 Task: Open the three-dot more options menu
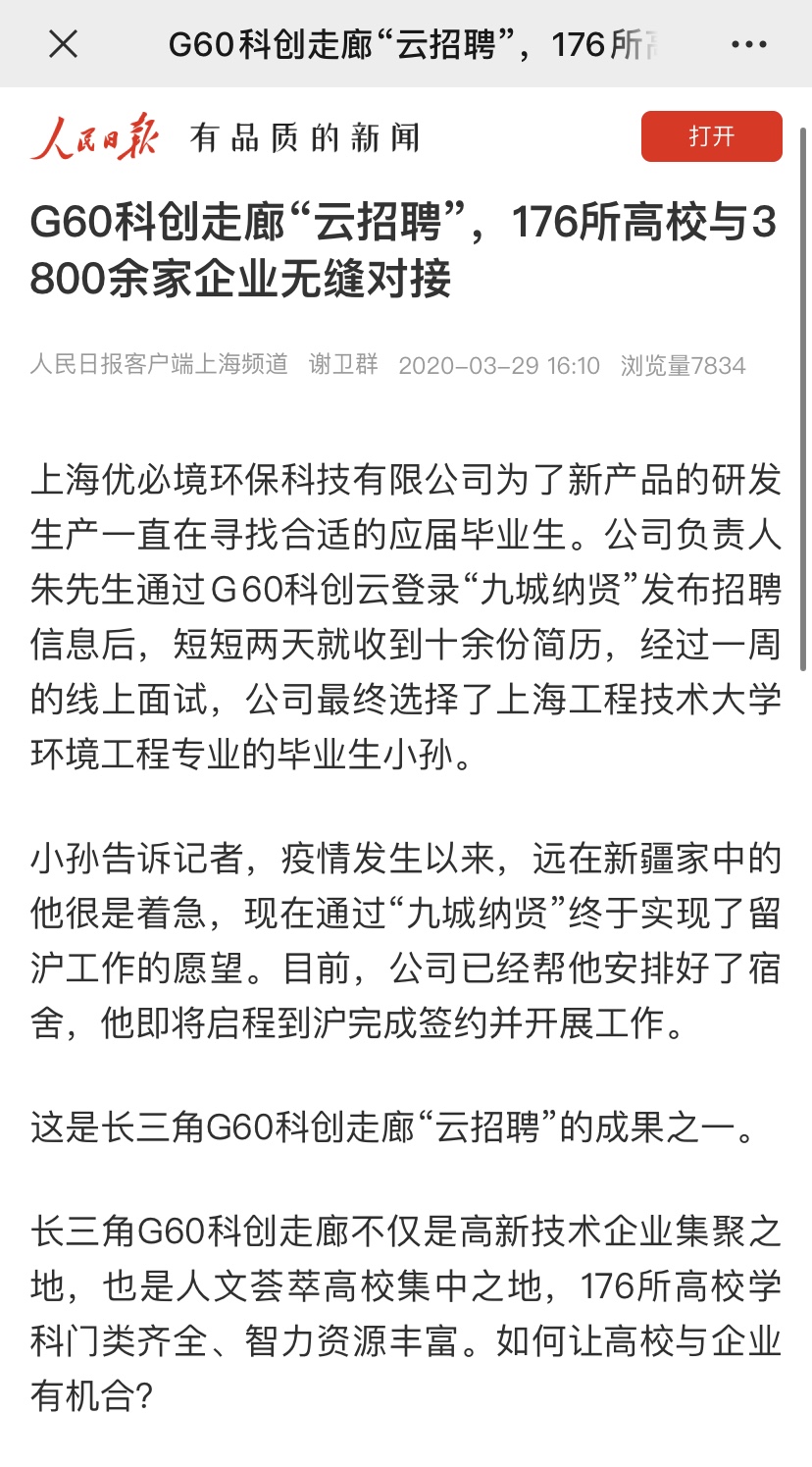click(x=749, y=44)
